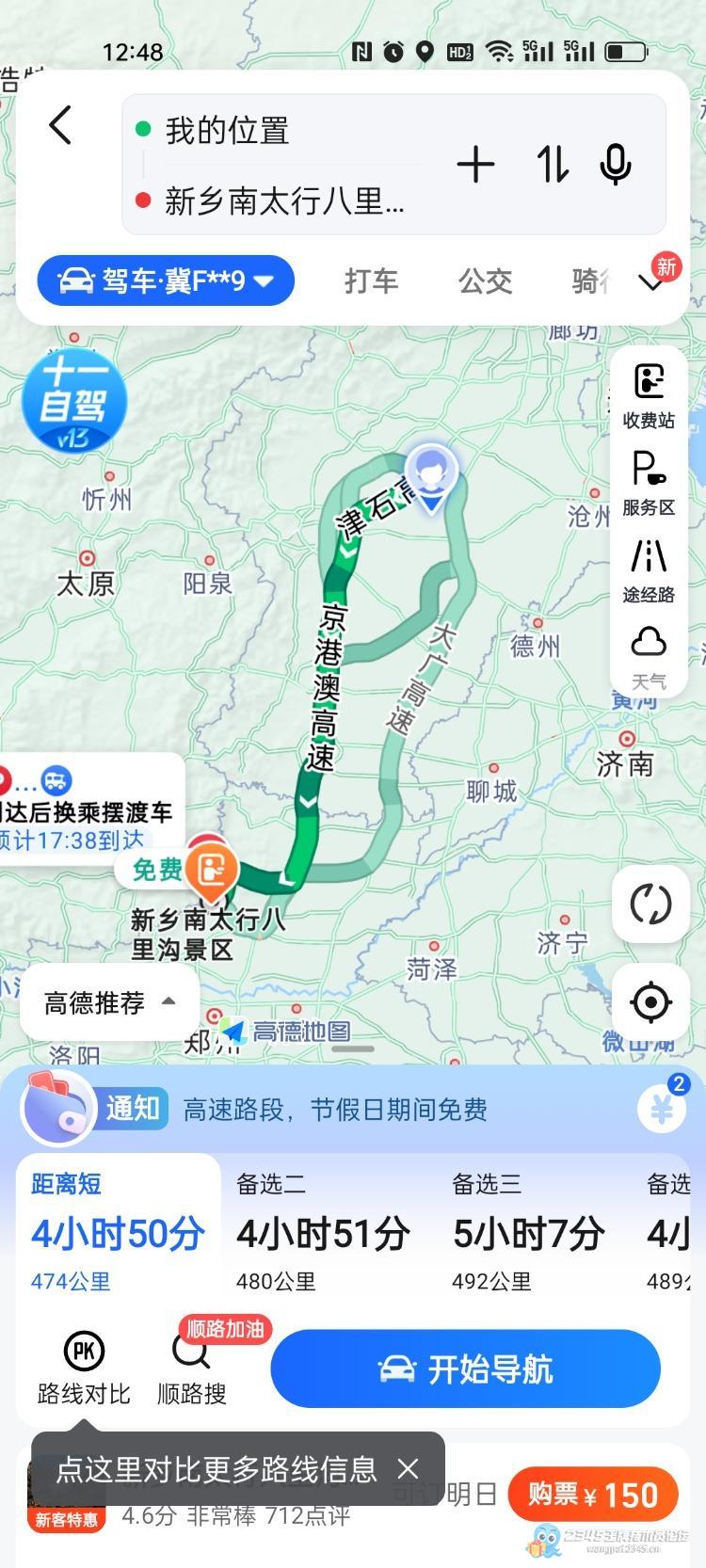
Task: Go back from route planning
Action: 61,125
